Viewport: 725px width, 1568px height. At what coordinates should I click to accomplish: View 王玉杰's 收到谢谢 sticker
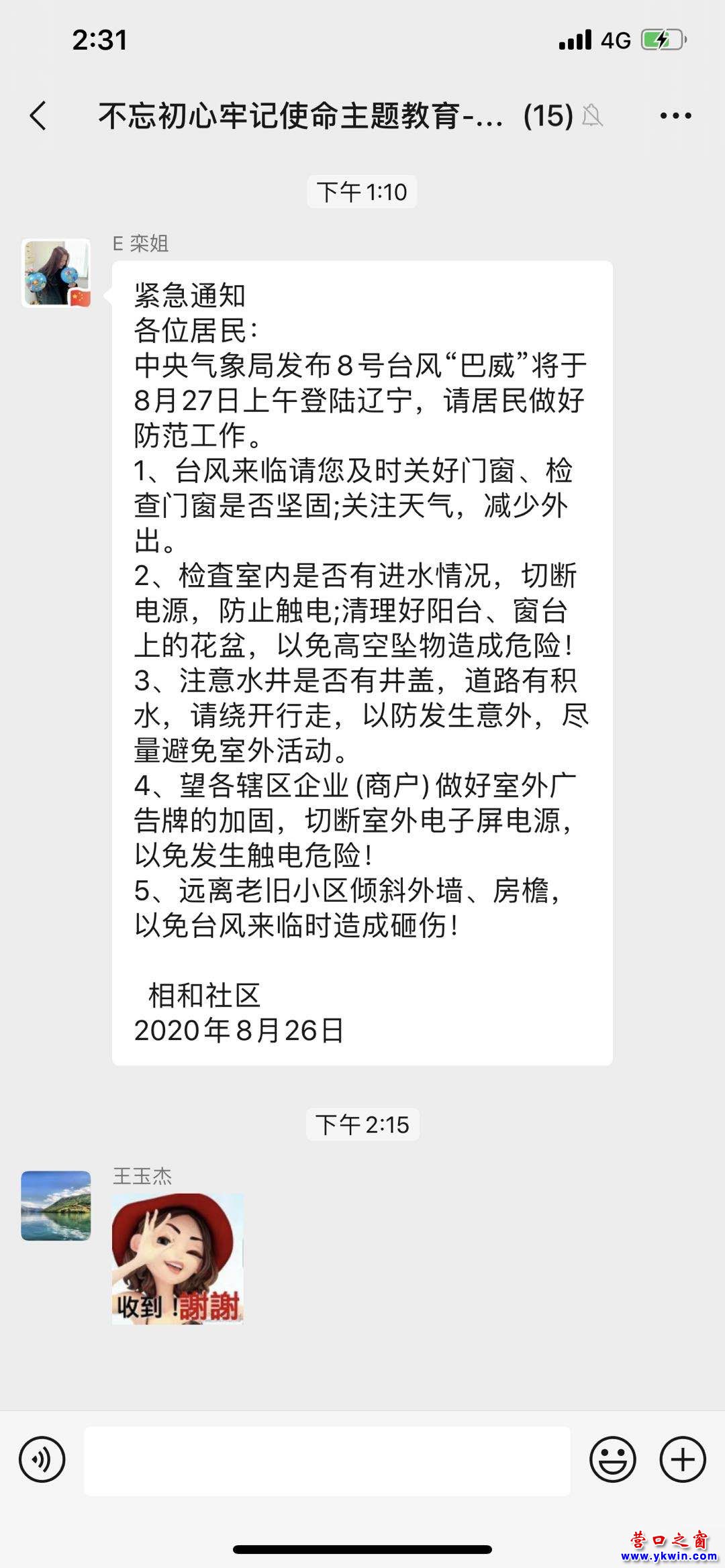[x=177, y=1259]
